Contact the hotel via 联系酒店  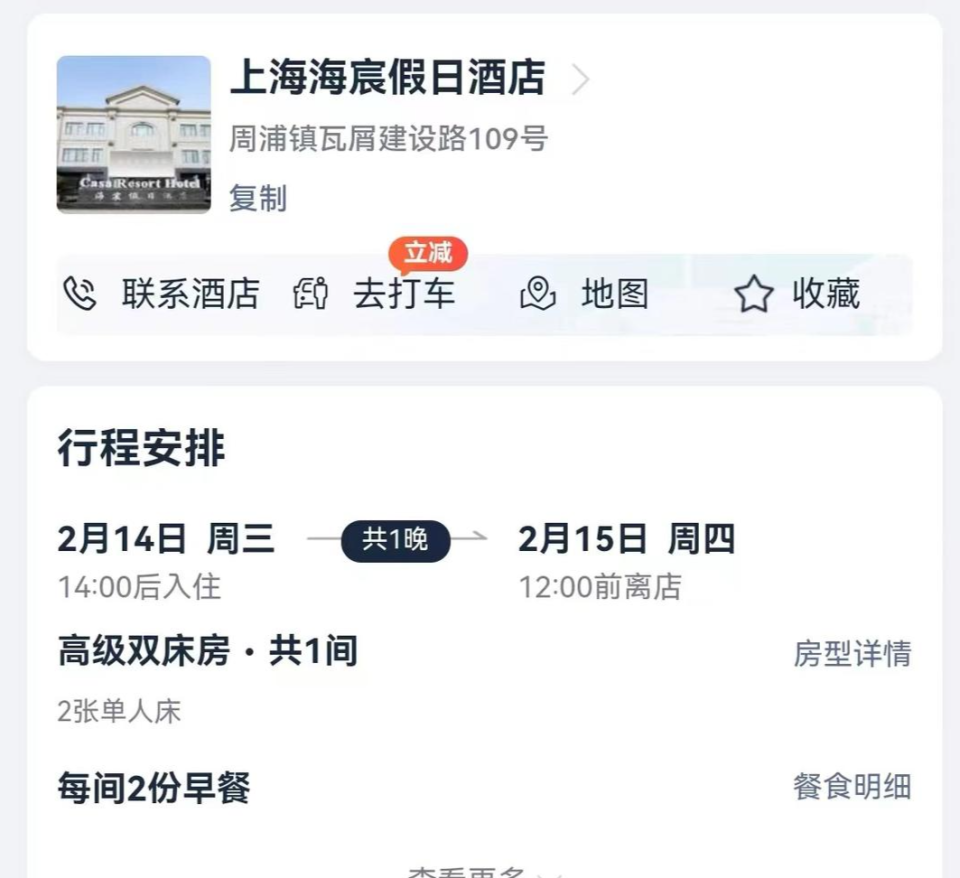[x=162, y=294]
